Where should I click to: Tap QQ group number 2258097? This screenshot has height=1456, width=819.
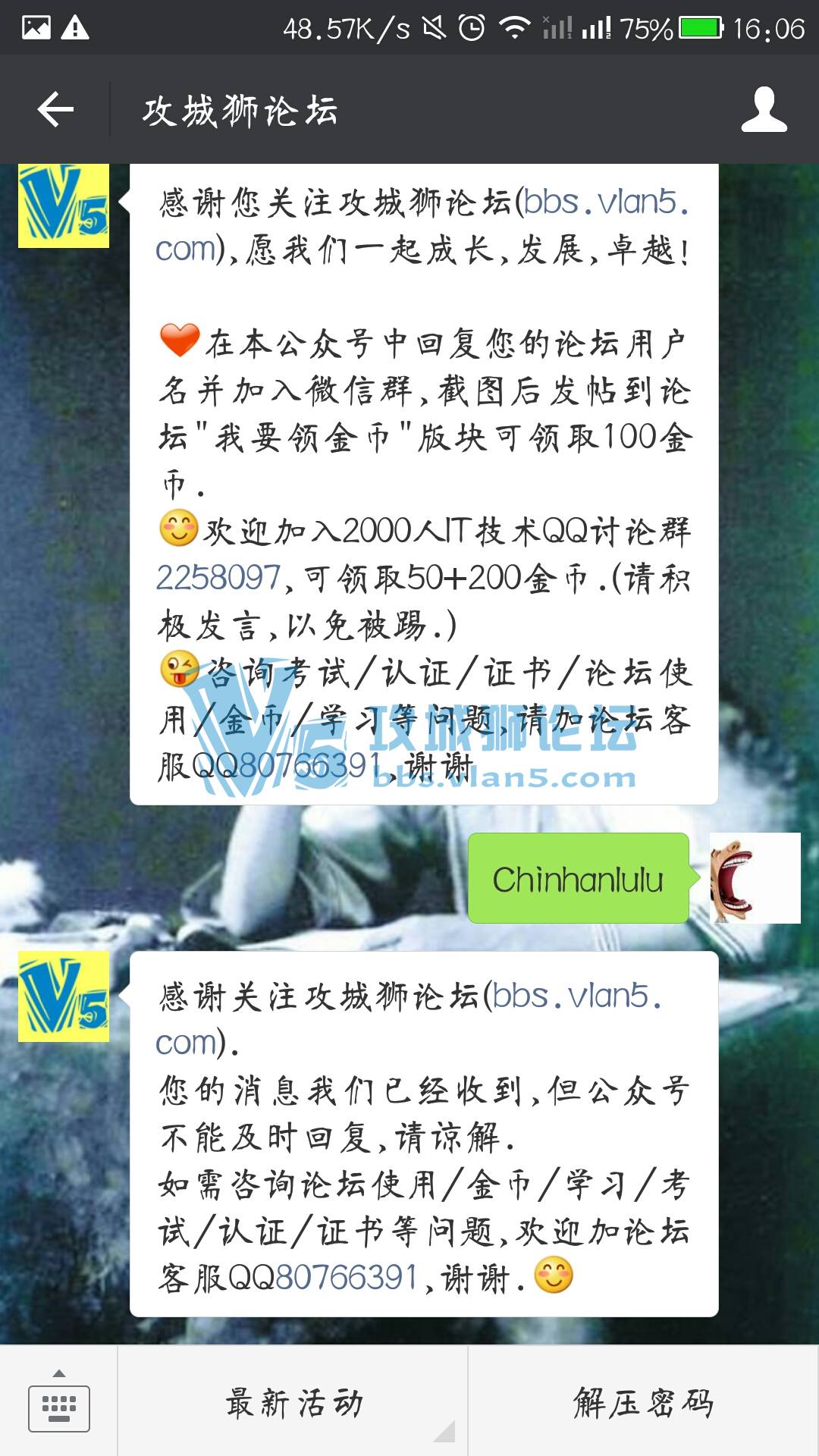coord(218,579)
